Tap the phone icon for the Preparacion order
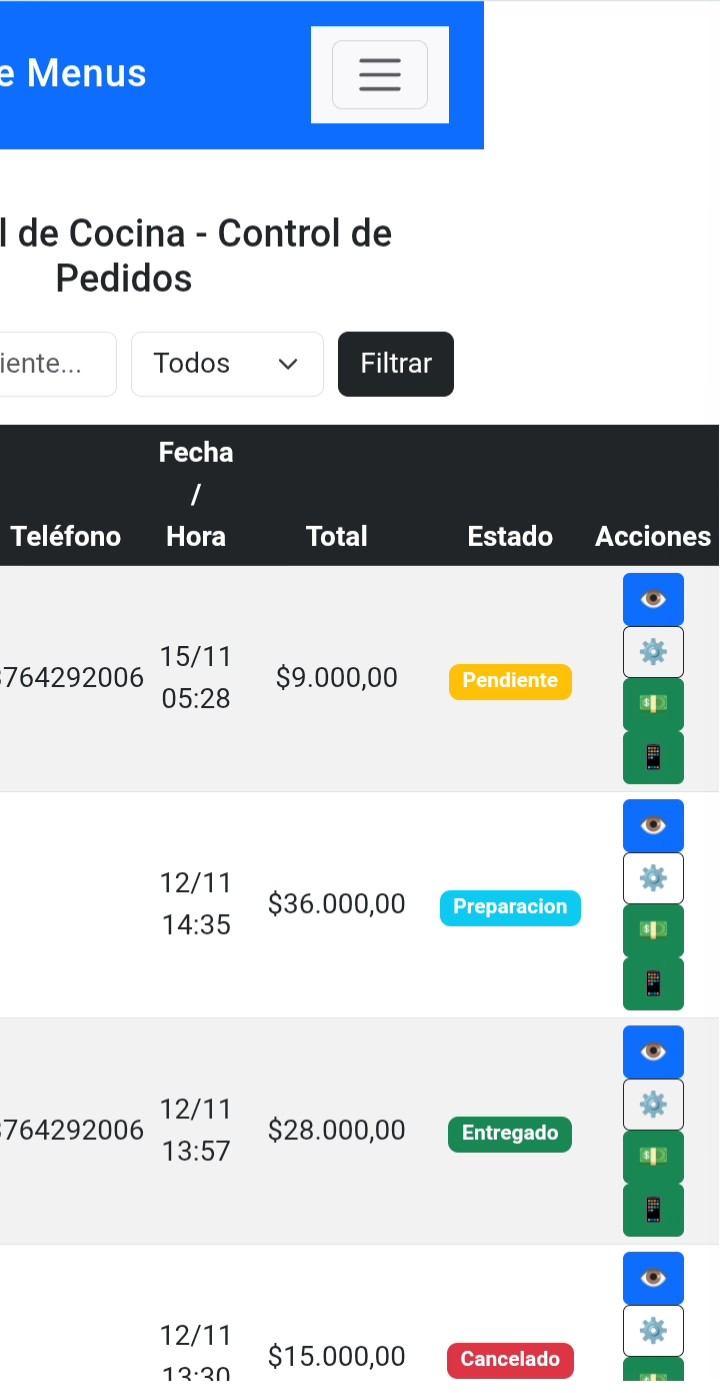 [x=653, y=983]
